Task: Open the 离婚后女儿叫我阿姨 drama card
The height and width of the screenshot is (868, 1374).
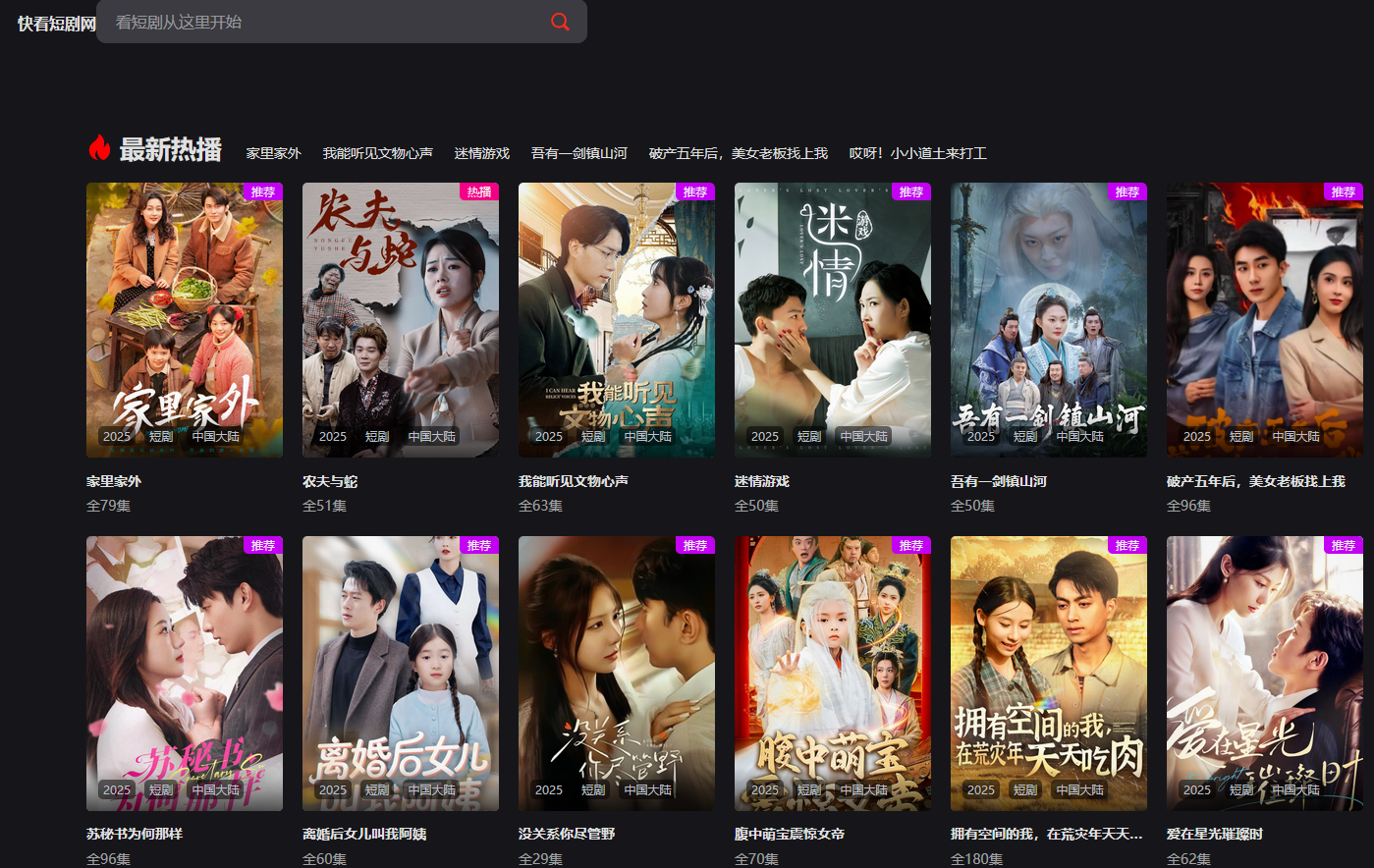Action: point(401,673)
